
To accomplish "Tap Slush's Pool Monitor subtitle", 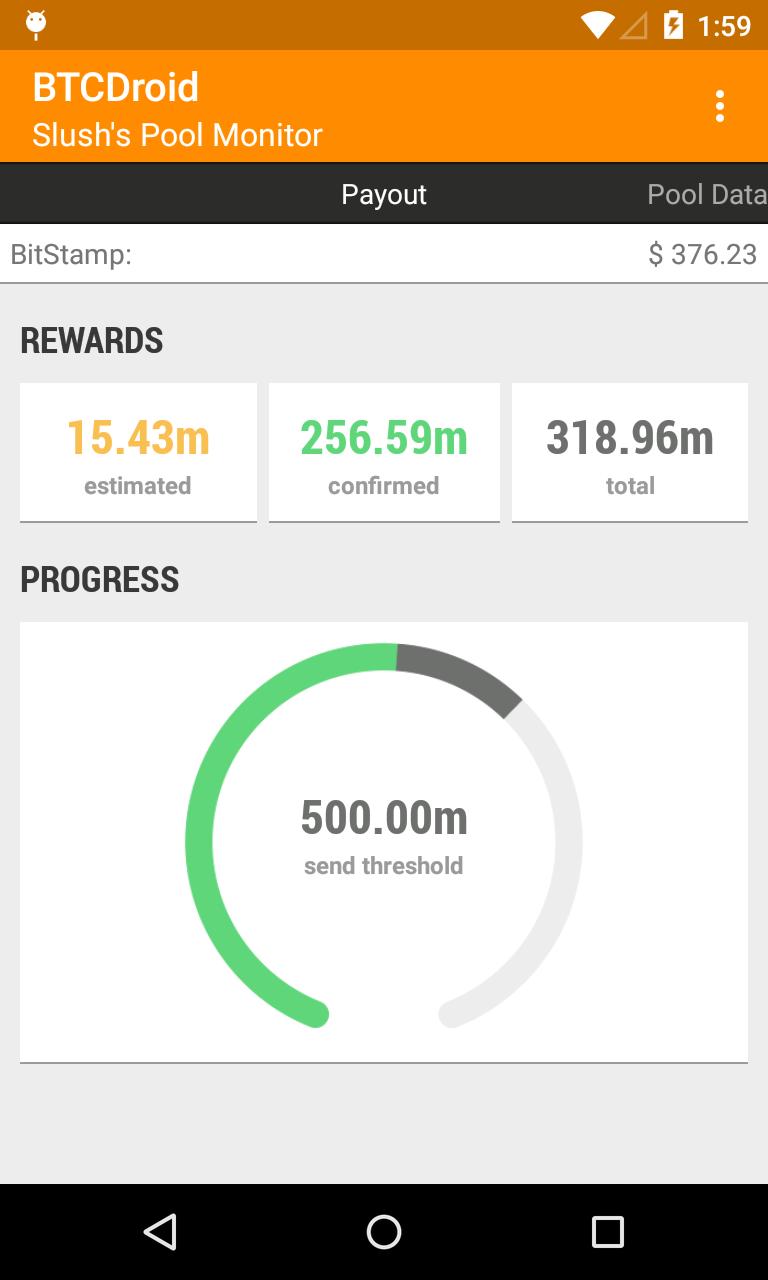I will coord(177,134).
